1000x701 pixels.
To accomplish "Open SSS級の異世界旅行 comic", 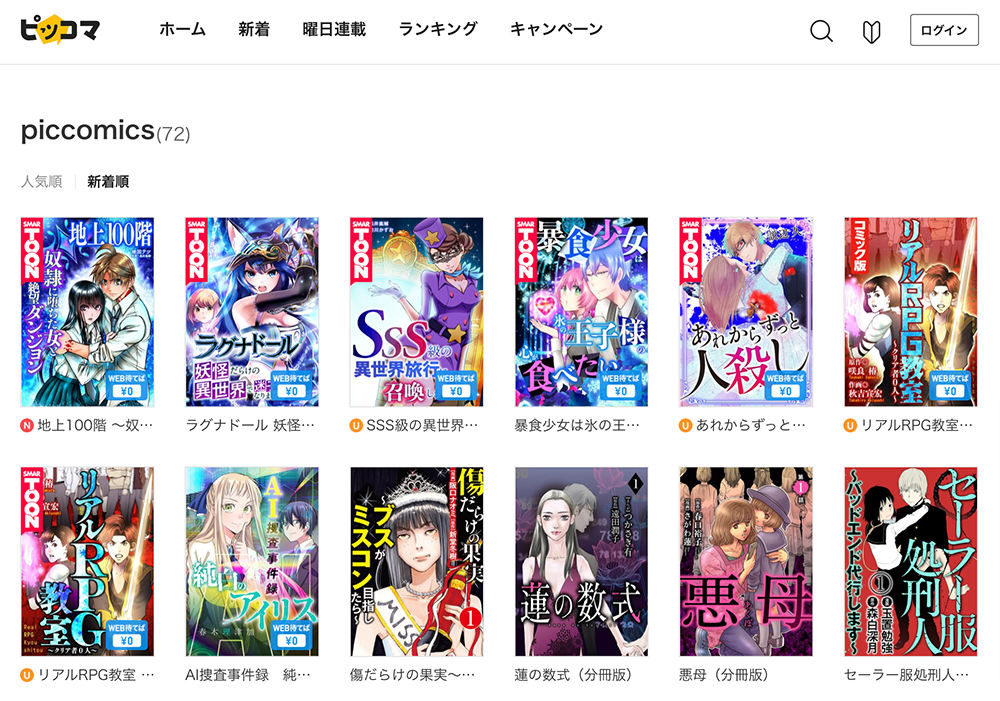I will pos(416,311).
